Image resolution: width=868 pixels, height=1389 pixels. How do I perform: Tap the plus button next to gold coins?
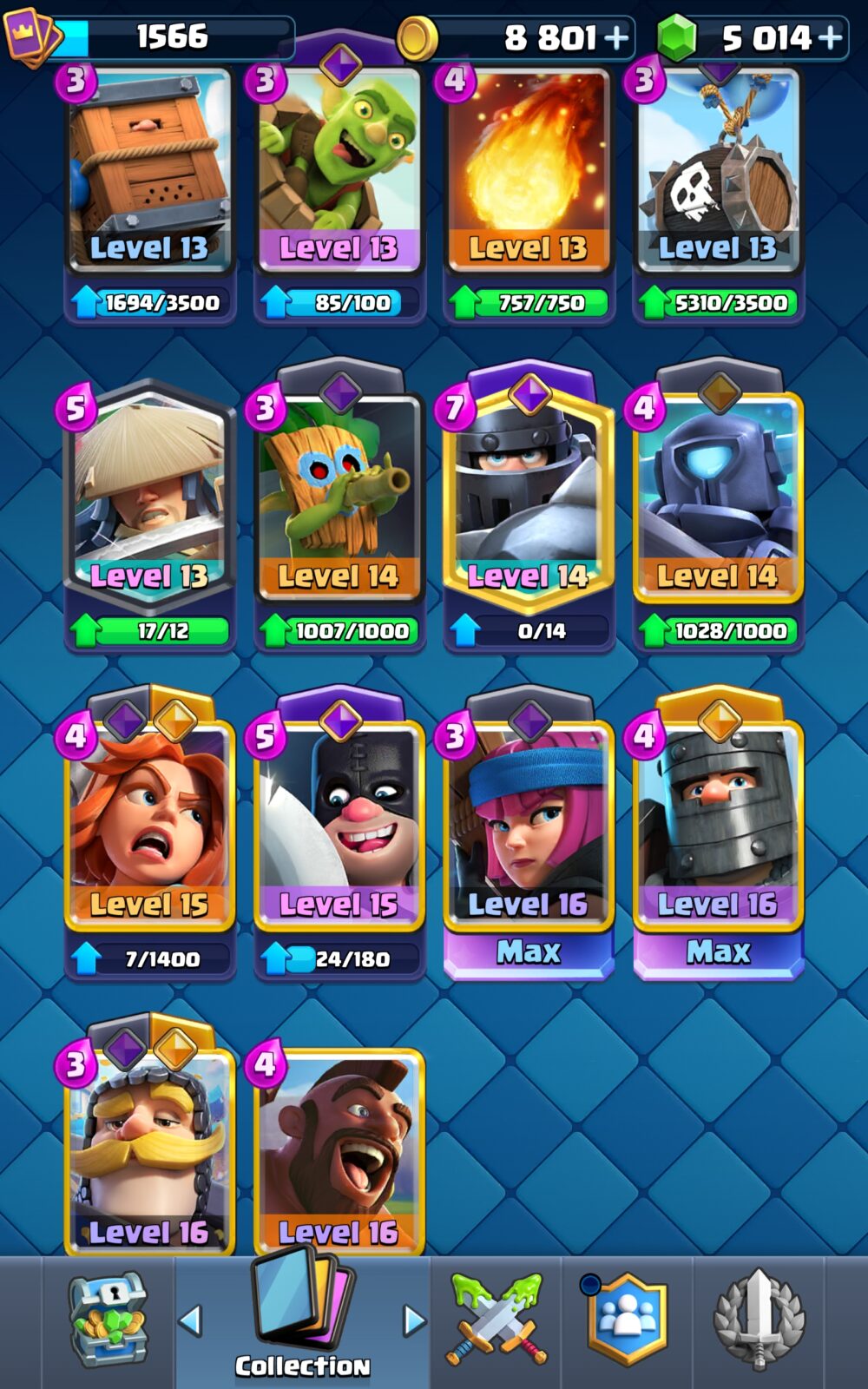pos(616,37)
